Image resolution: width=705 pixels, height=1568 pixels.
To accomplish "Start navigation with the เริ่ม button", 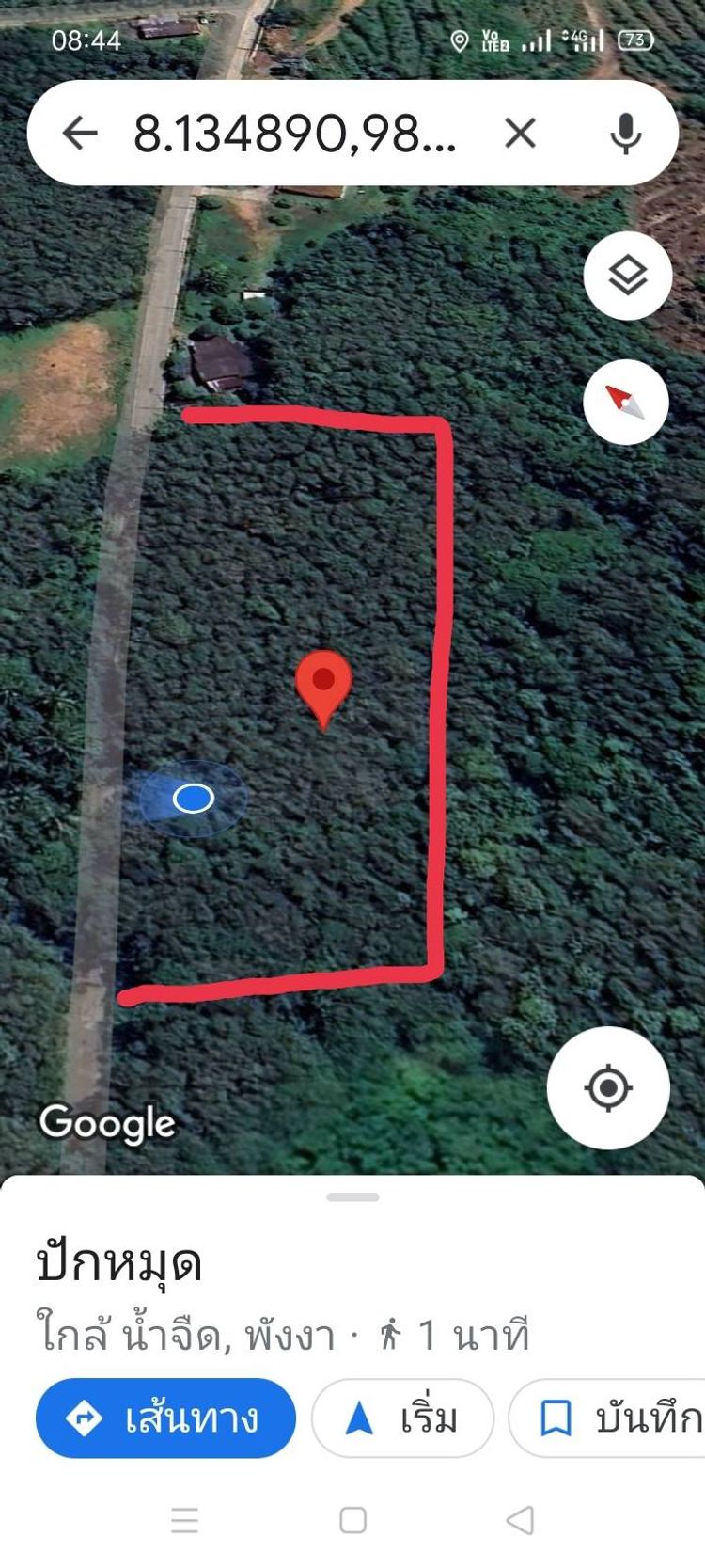I will (402, 1418).
